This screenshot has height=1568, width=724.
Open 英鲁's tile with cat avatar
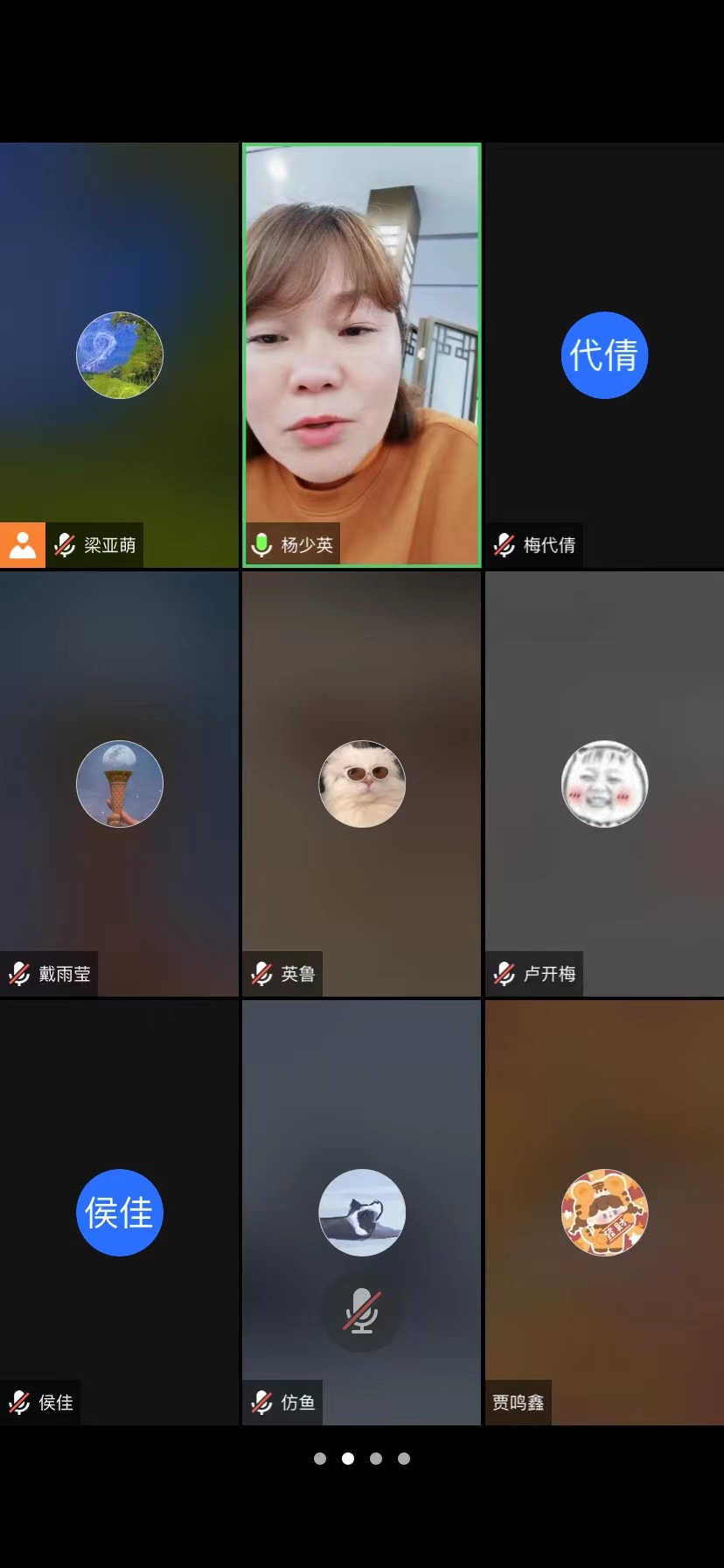362,783
